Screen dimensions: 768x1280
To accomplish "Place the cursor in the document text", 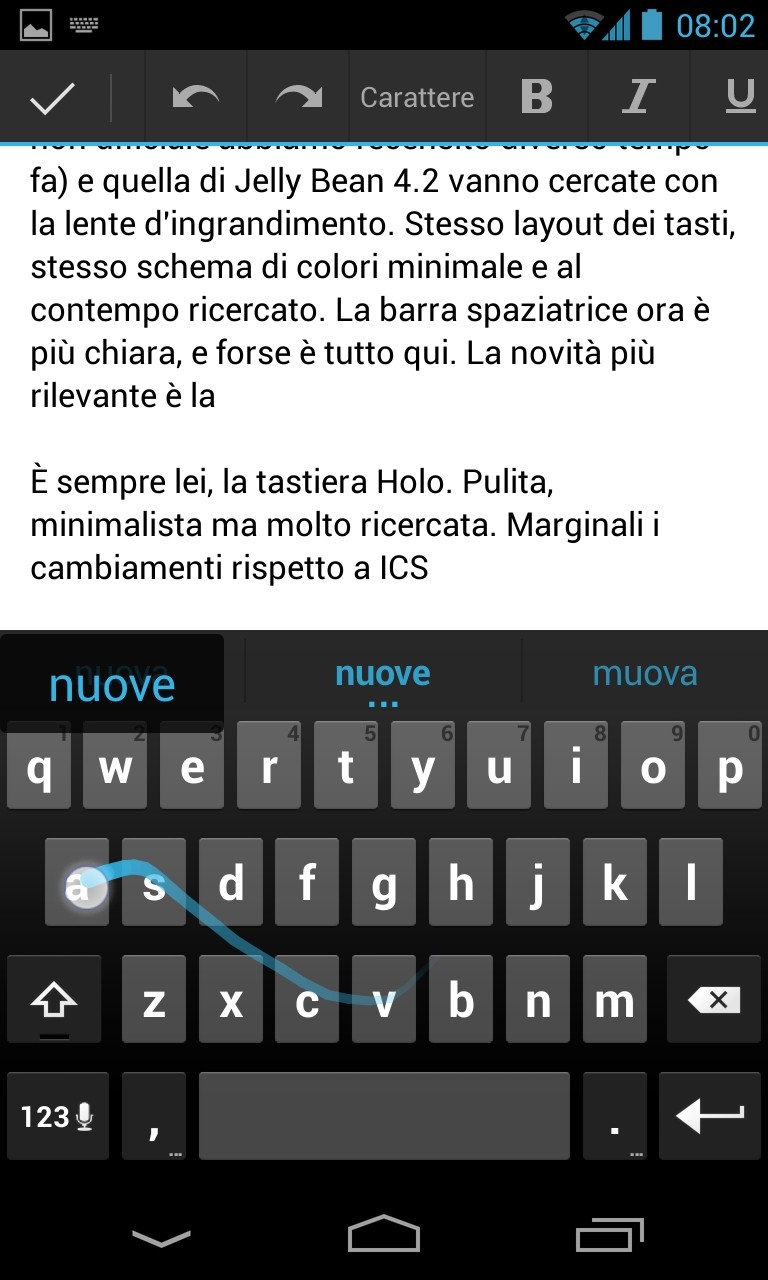I will (x=384, y=390).
